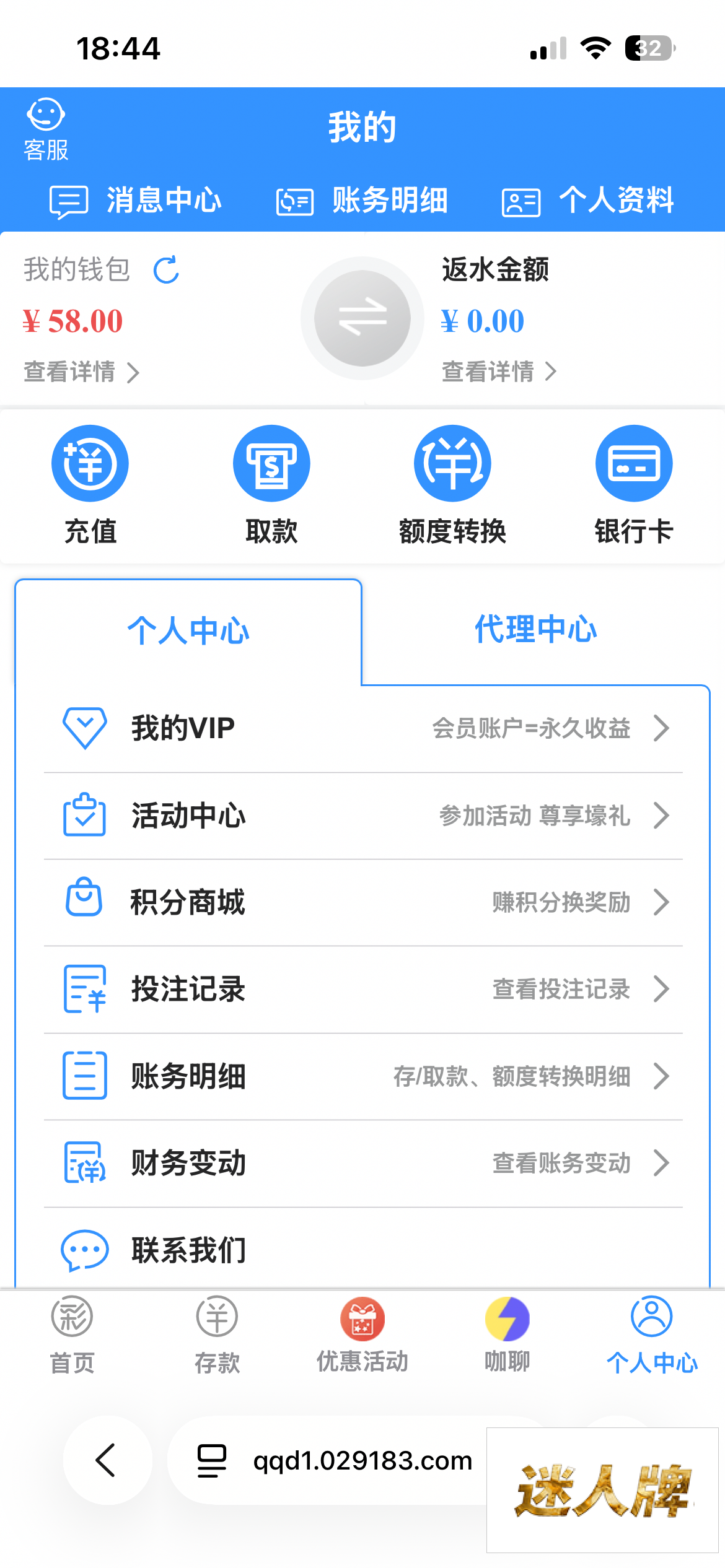Switch to the 代理中心 tab
Screen dimensions: 725x1568
pos(535,630)
